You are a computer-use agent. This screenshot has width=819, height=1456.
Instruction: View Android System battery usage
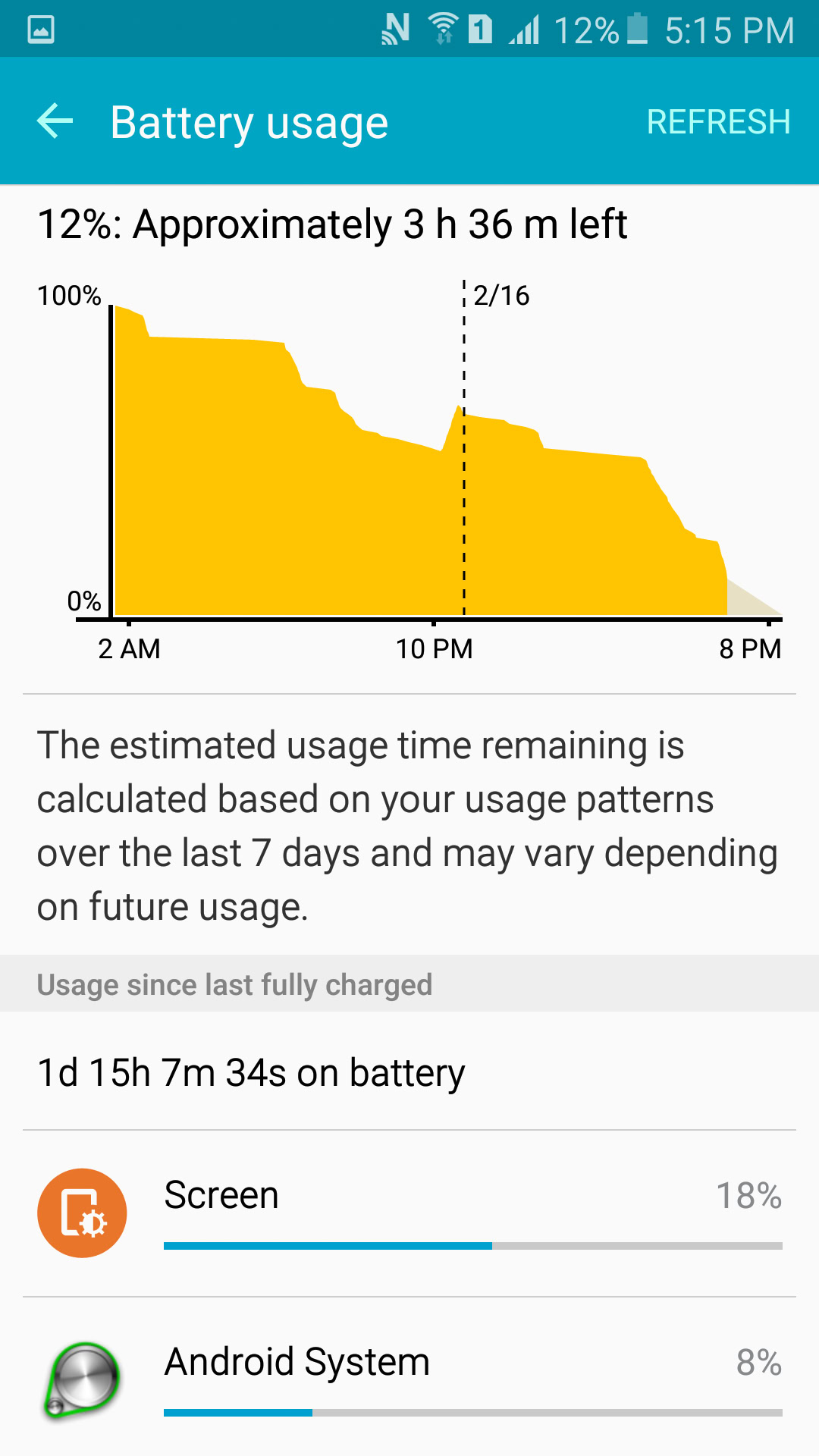409,1376
